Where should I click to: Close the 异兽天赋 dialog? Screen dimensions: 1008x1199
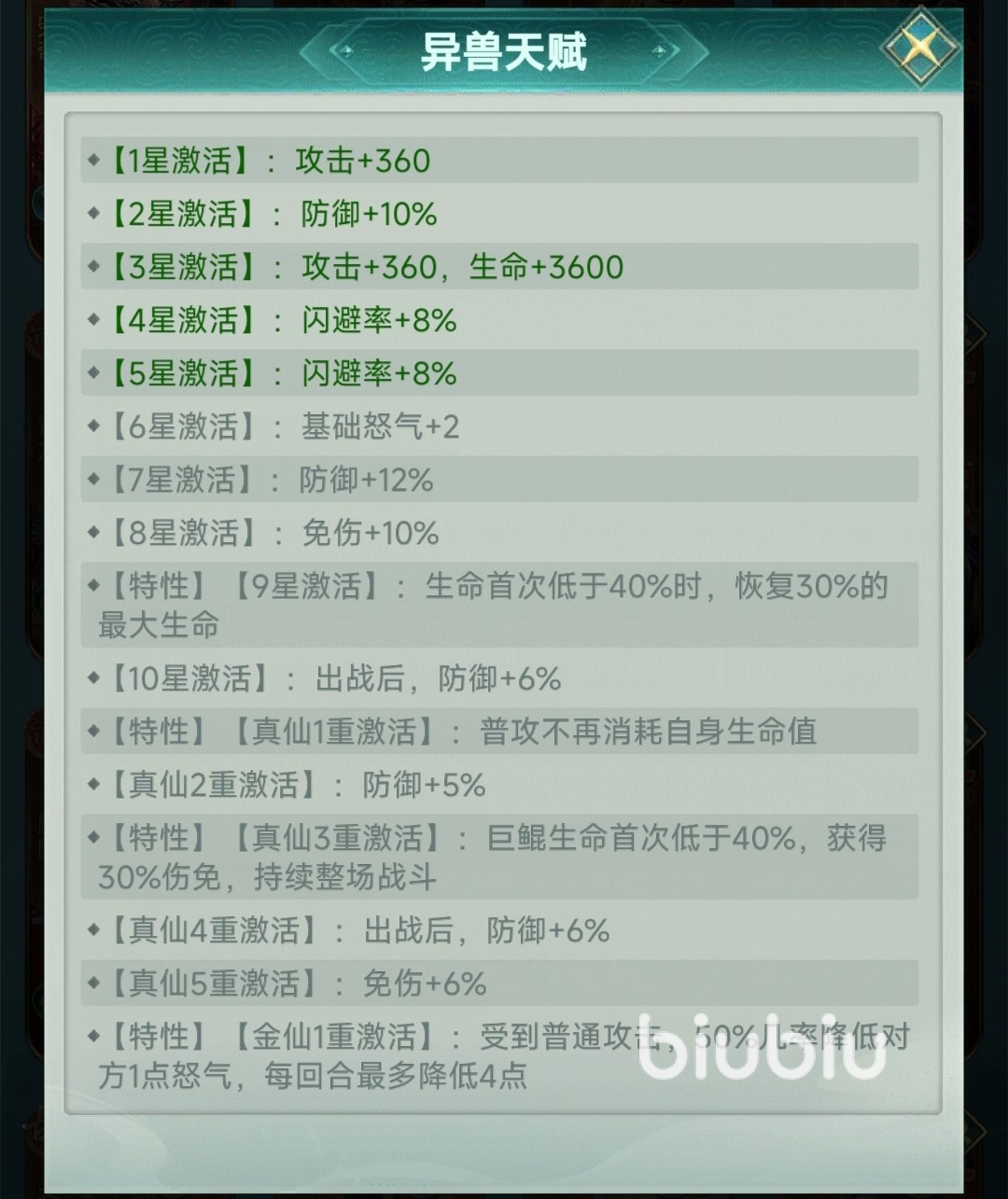click(919, 47)
